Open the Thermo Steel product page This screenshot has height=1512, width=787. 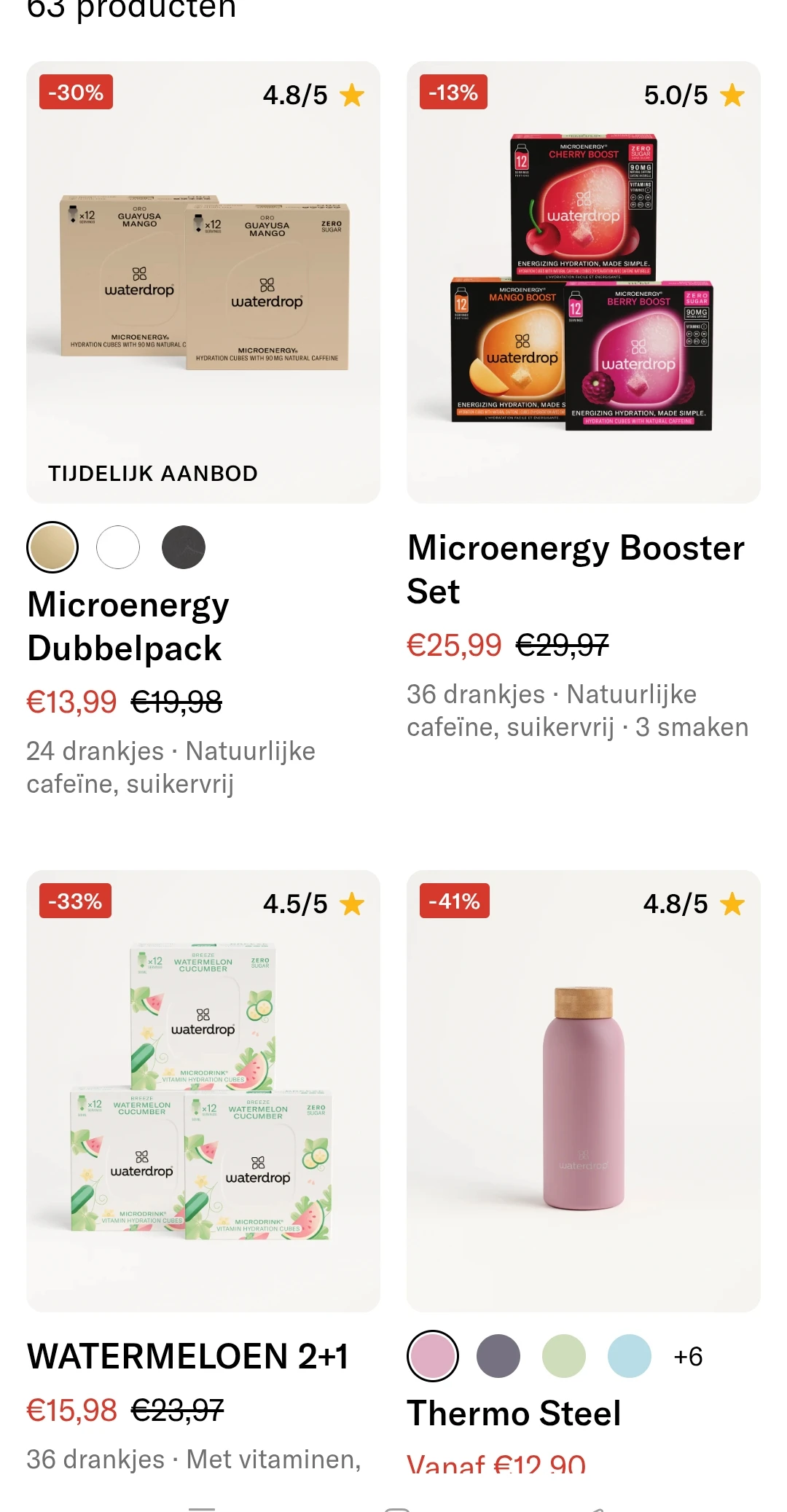[x=513, y=1412]
